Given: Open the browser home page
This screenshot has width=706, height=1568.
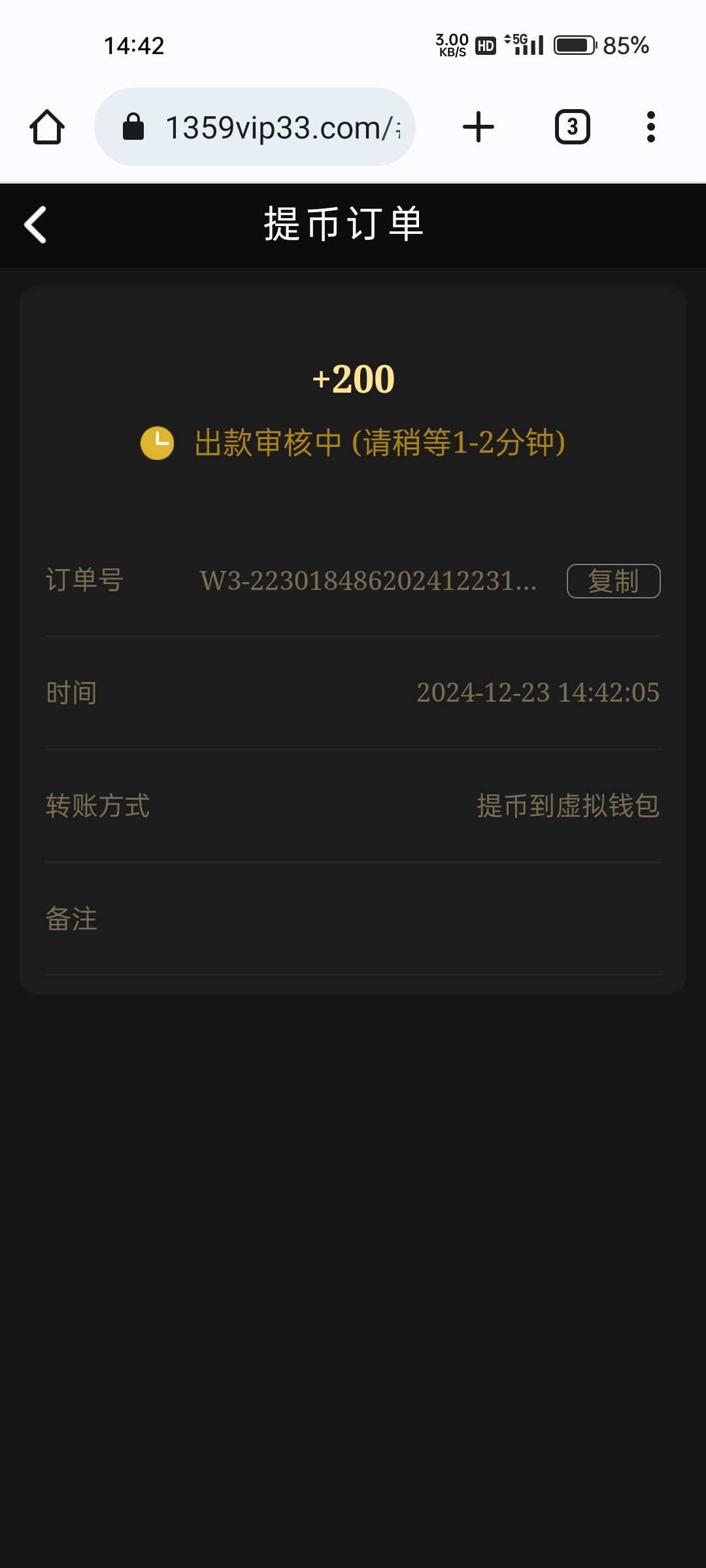Looking at the screenshot, I should pyautogui.click(x=47, y=127).
